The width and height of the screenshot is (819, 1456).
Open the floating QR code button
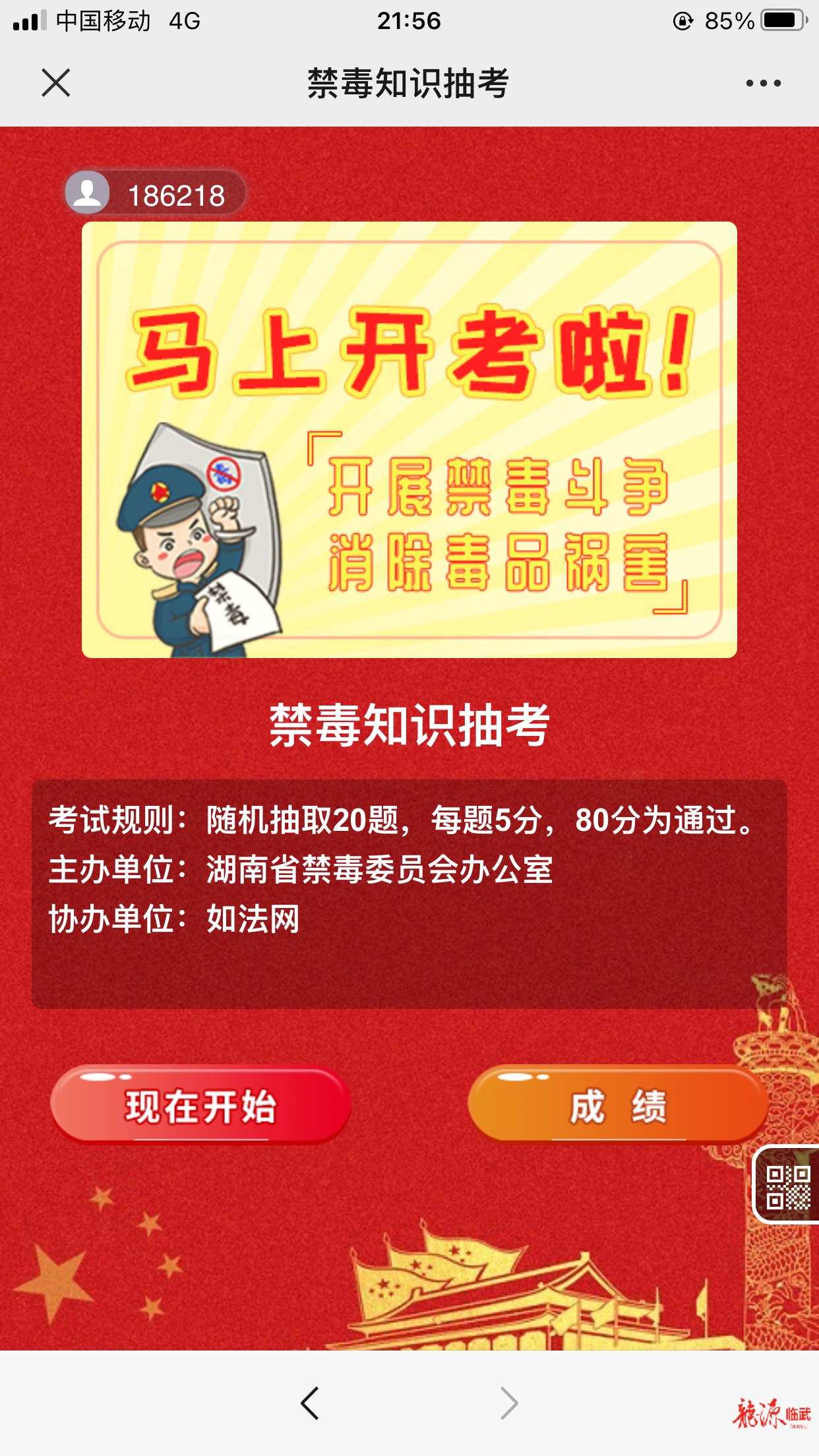point(788,1186)
